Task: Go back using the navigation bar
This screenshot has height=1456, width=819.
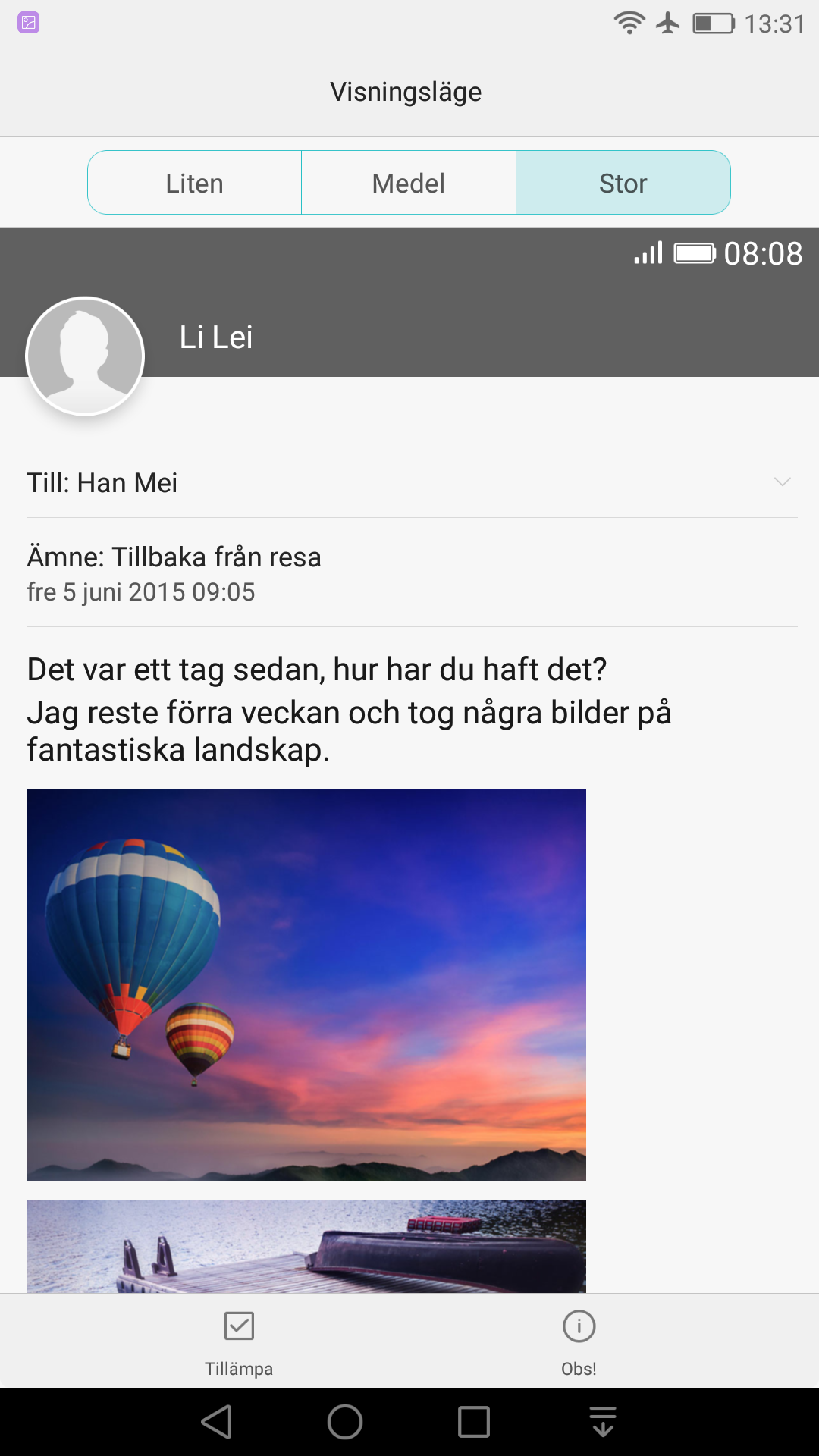Action: coord(217,1422)
